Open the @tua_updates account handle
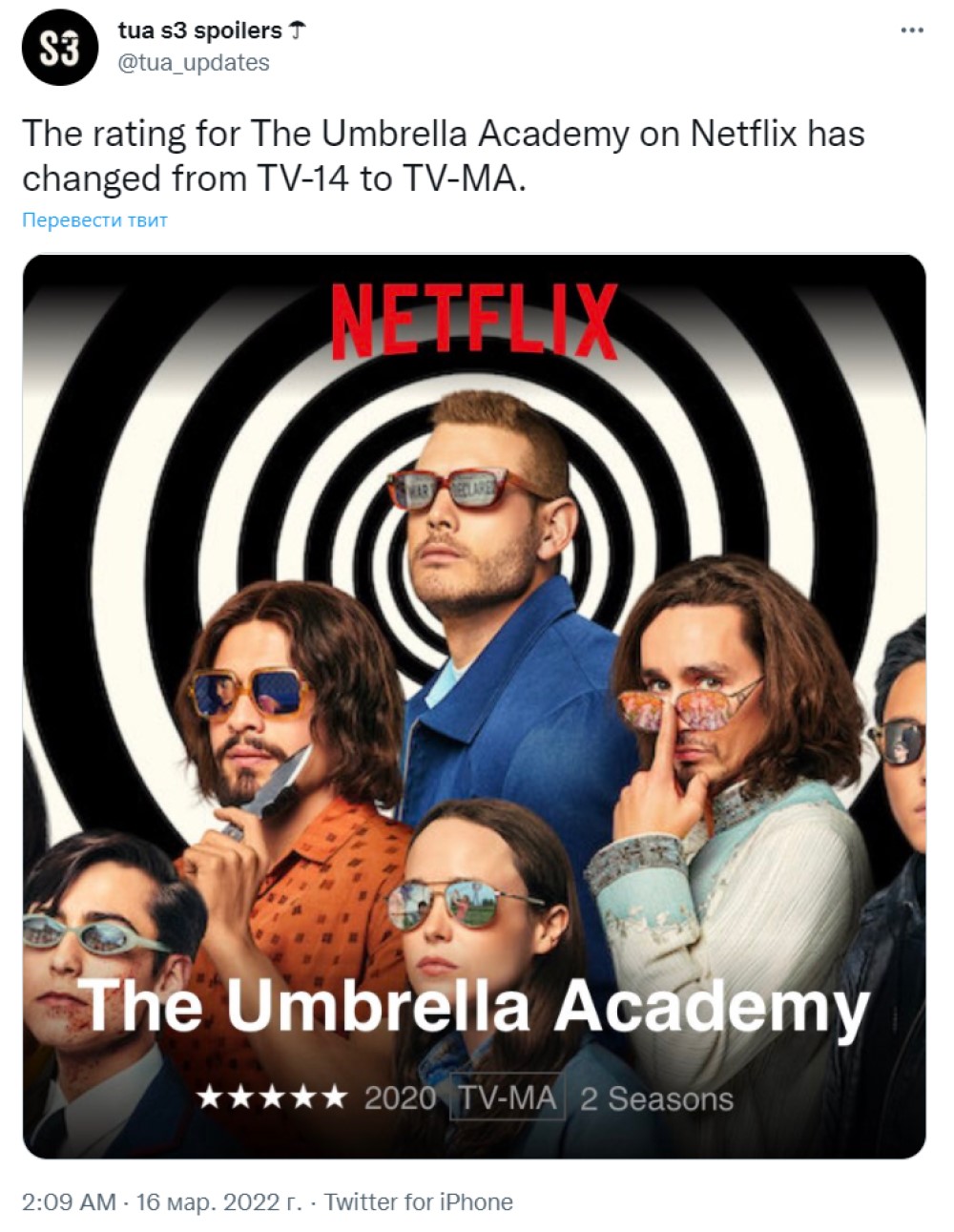Screen dimensions: 954x1232 coord(194,63)
